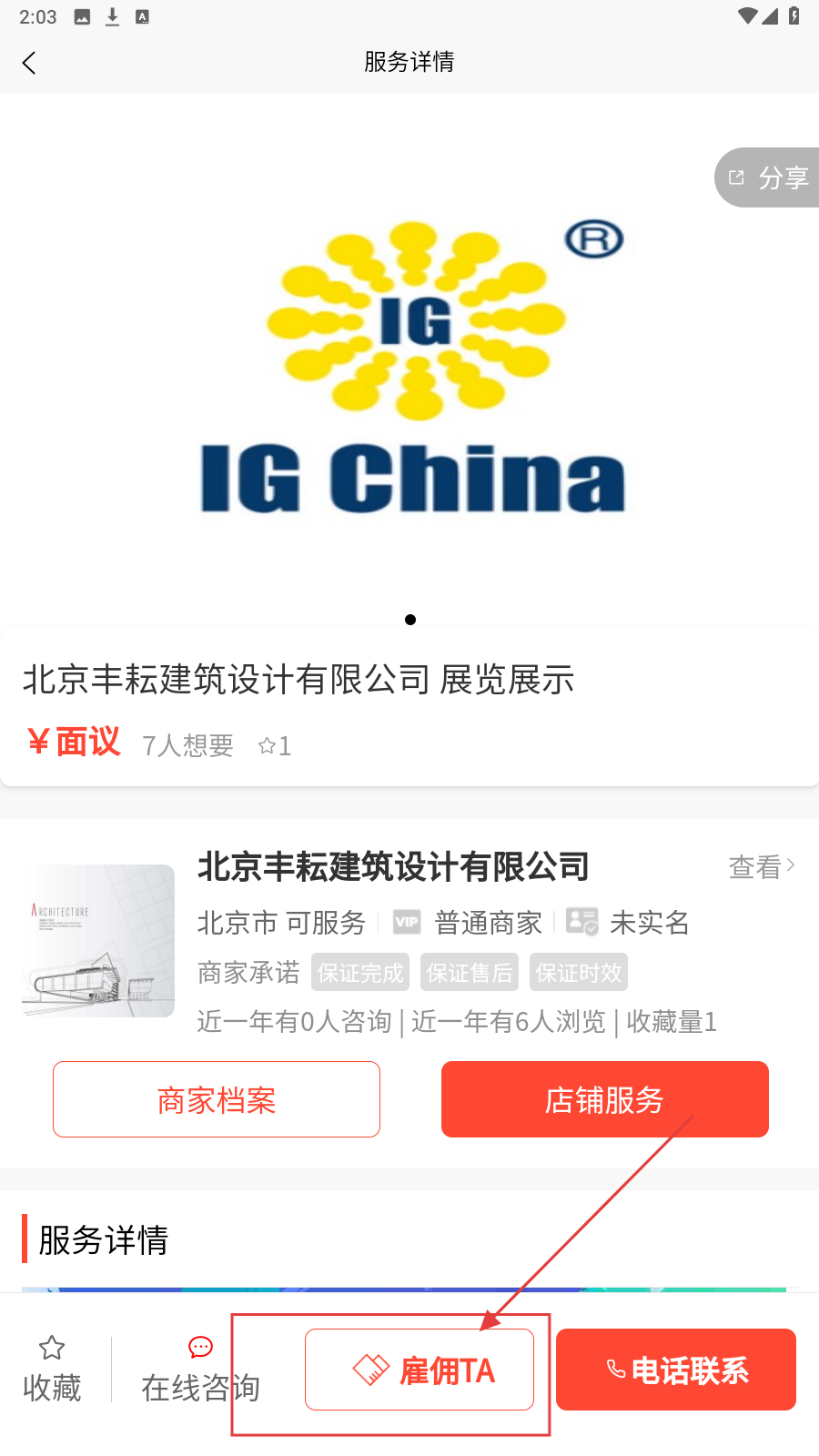The image size is (819, 1456).
Task: Open 商家档案 merchant profile
Action: [x=217, y=1099]
